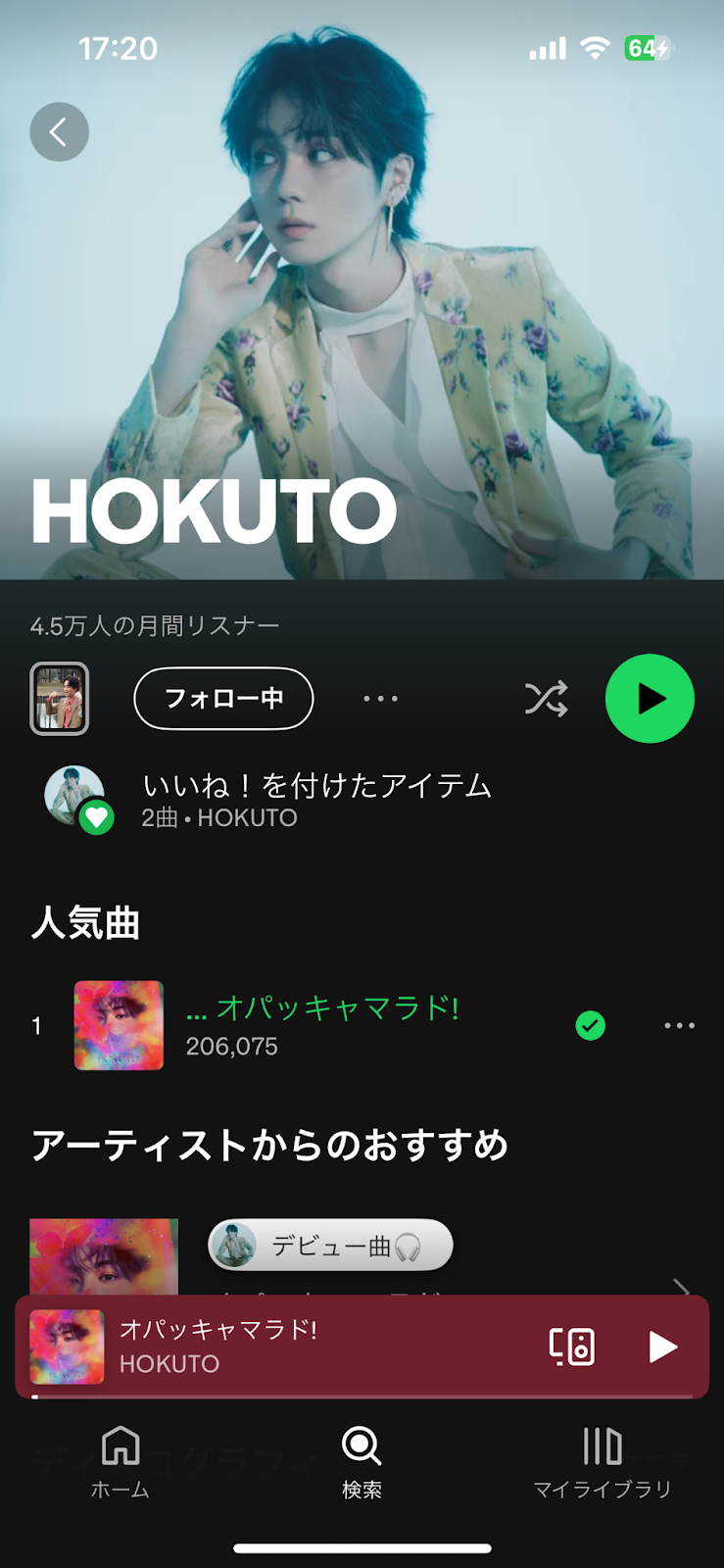724x1568 pixels.
Task: Open options for the track オパッキャマラド!
Action: [x=679, y=1025]
